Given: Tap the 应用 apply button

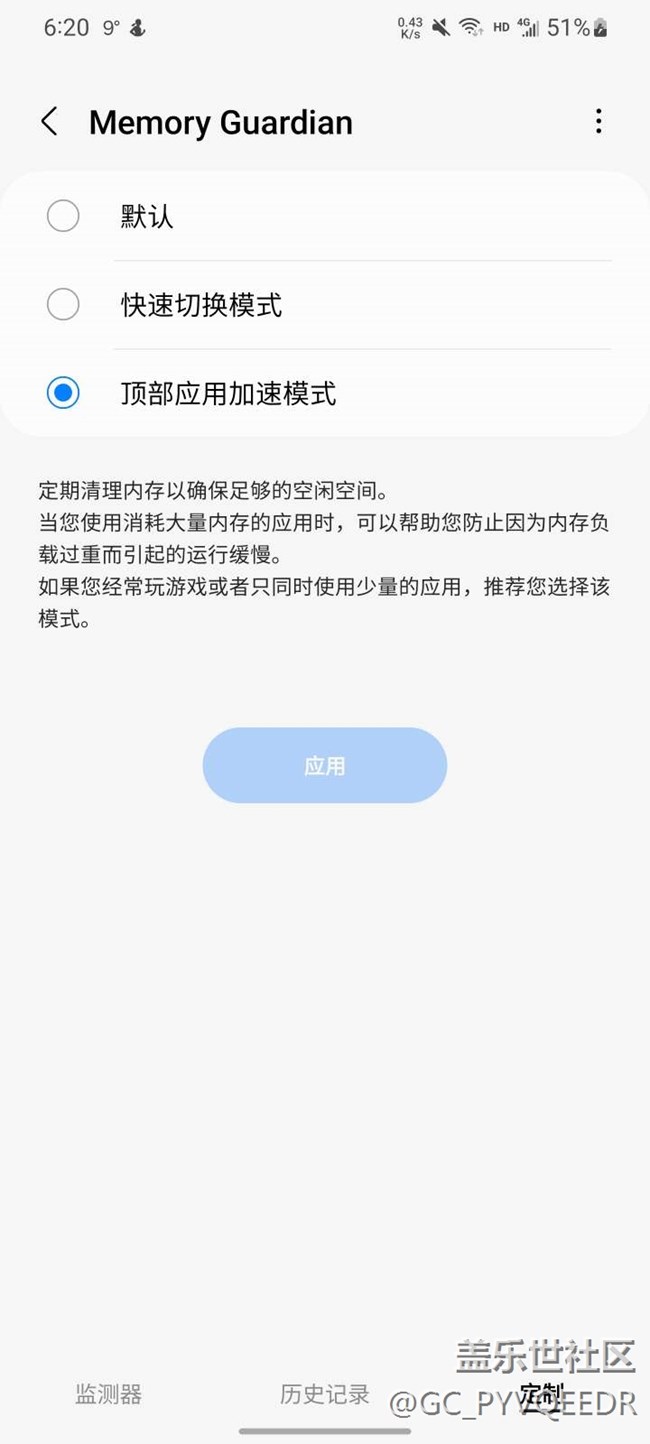Looking at the screenshot, I should click(325, 765).
